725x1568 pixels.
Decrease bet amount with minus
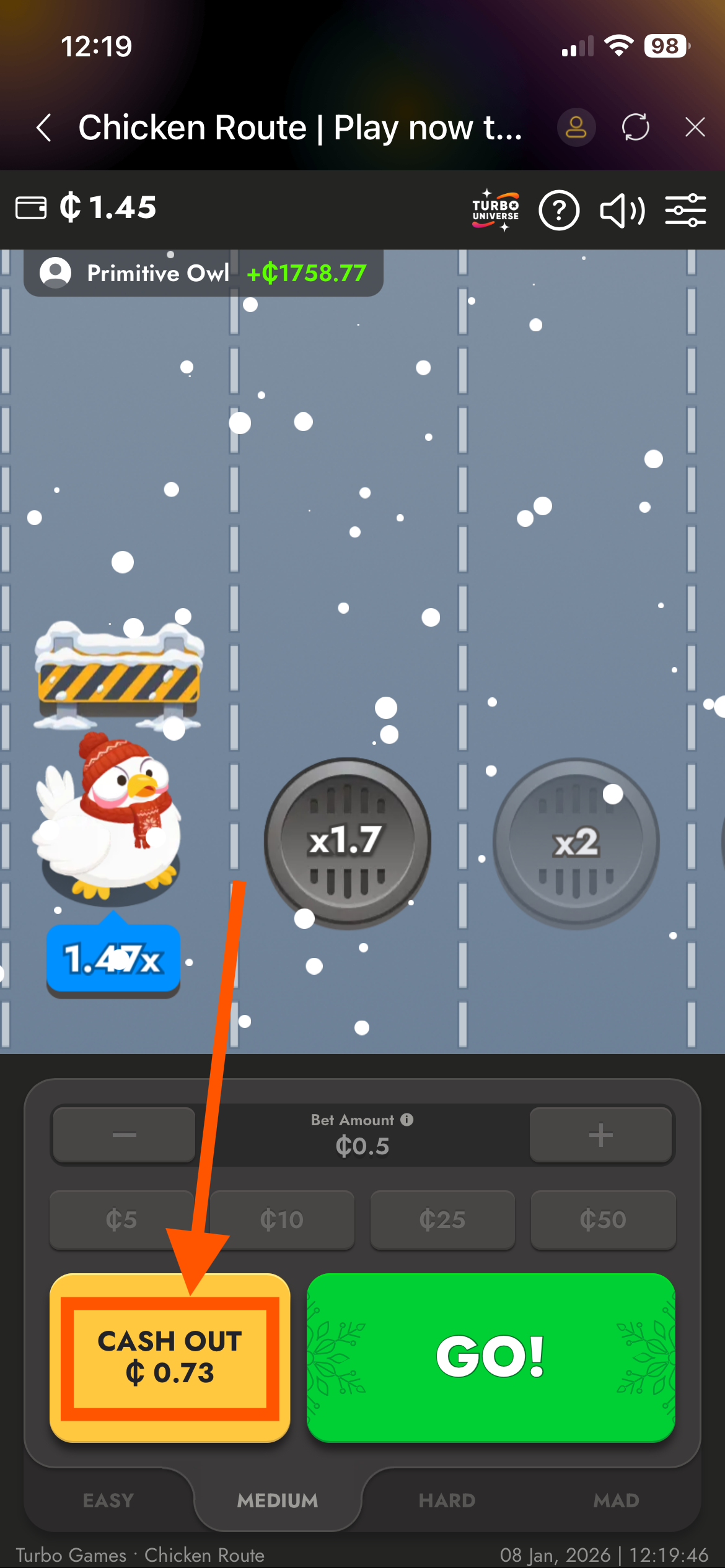[x=124, y=1135]
